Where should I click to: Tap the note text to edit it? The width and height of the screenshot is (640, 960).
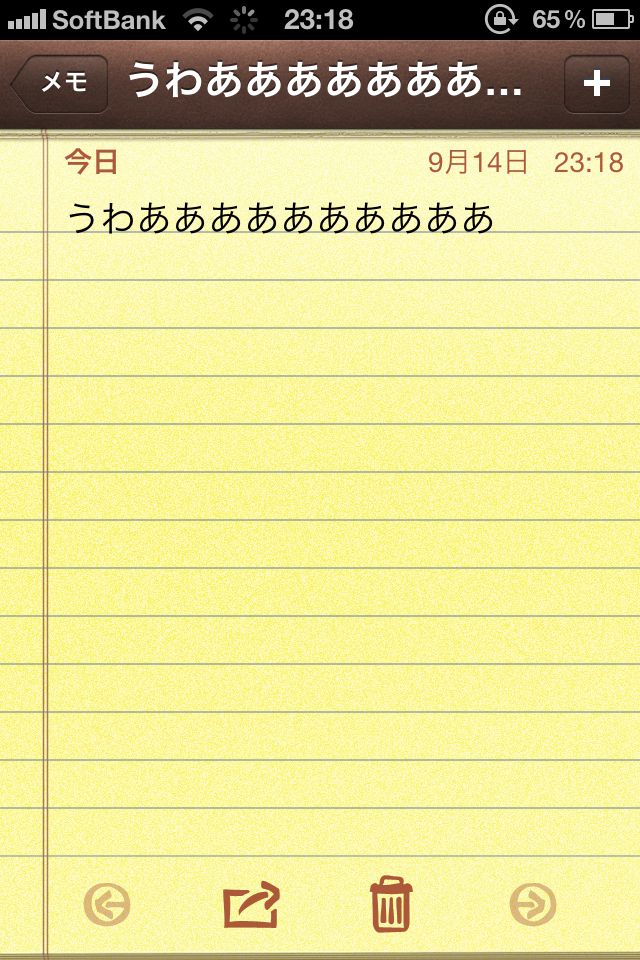click(x=281, y=218)
